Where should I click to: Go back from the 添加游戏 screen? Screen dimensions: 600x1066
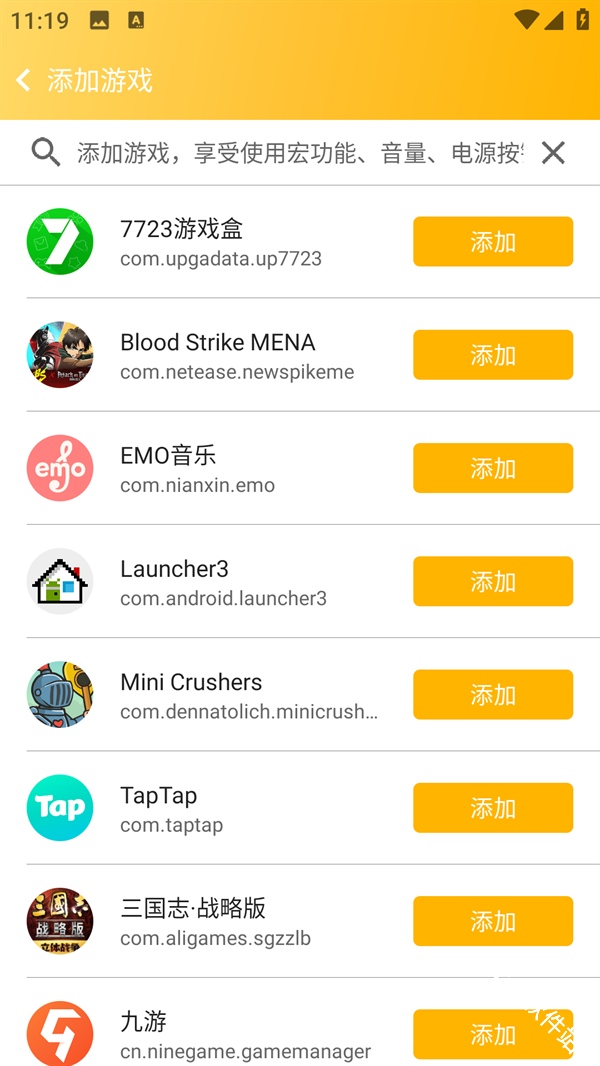24,80
